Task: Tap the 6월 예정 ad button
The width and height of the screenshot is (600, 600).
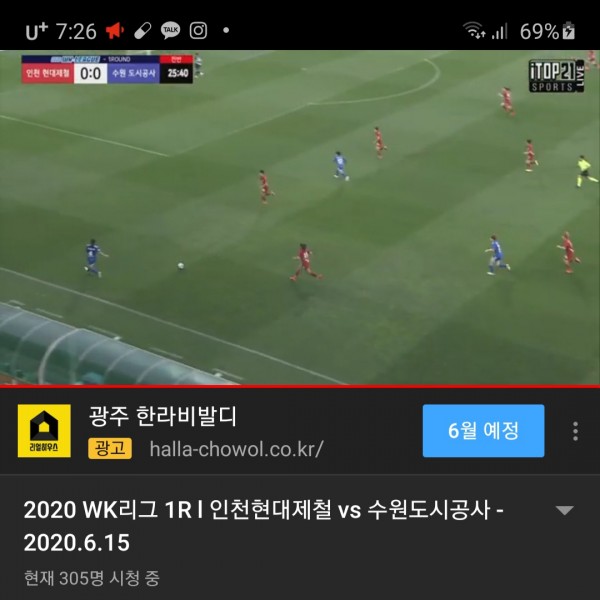Action: (483, 431)
